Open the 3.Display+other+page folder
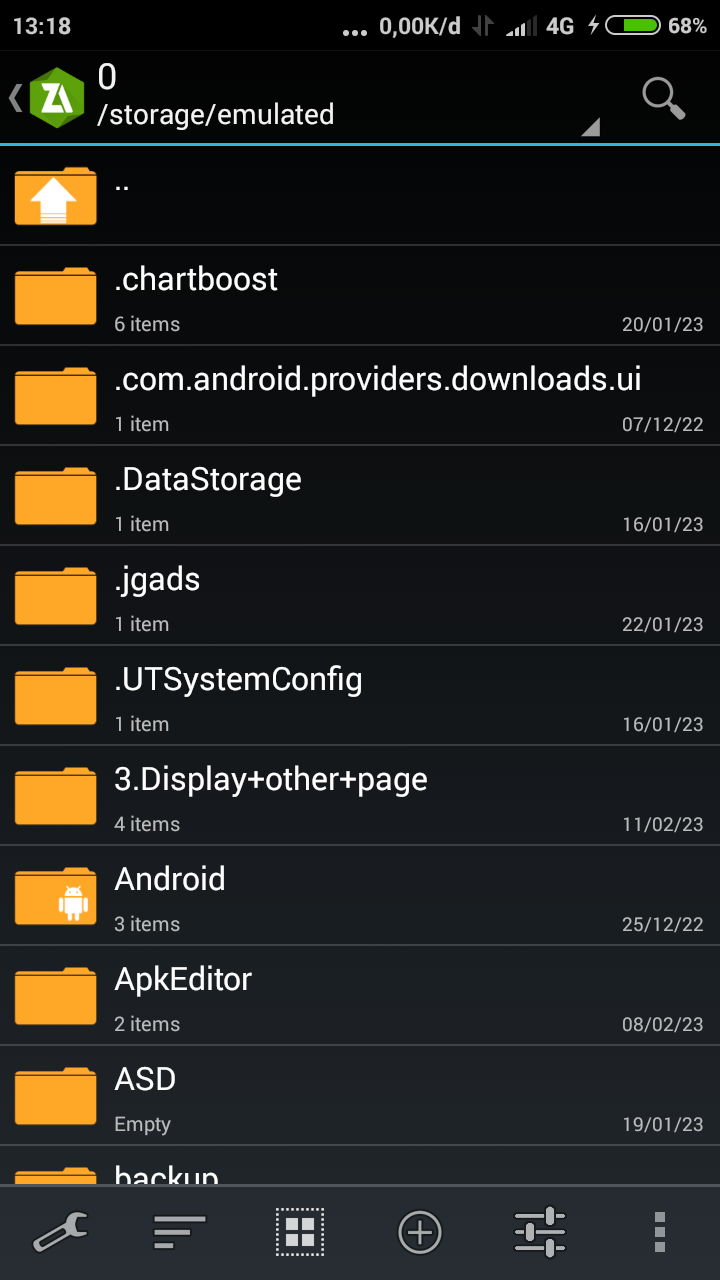 coord(360,795)
